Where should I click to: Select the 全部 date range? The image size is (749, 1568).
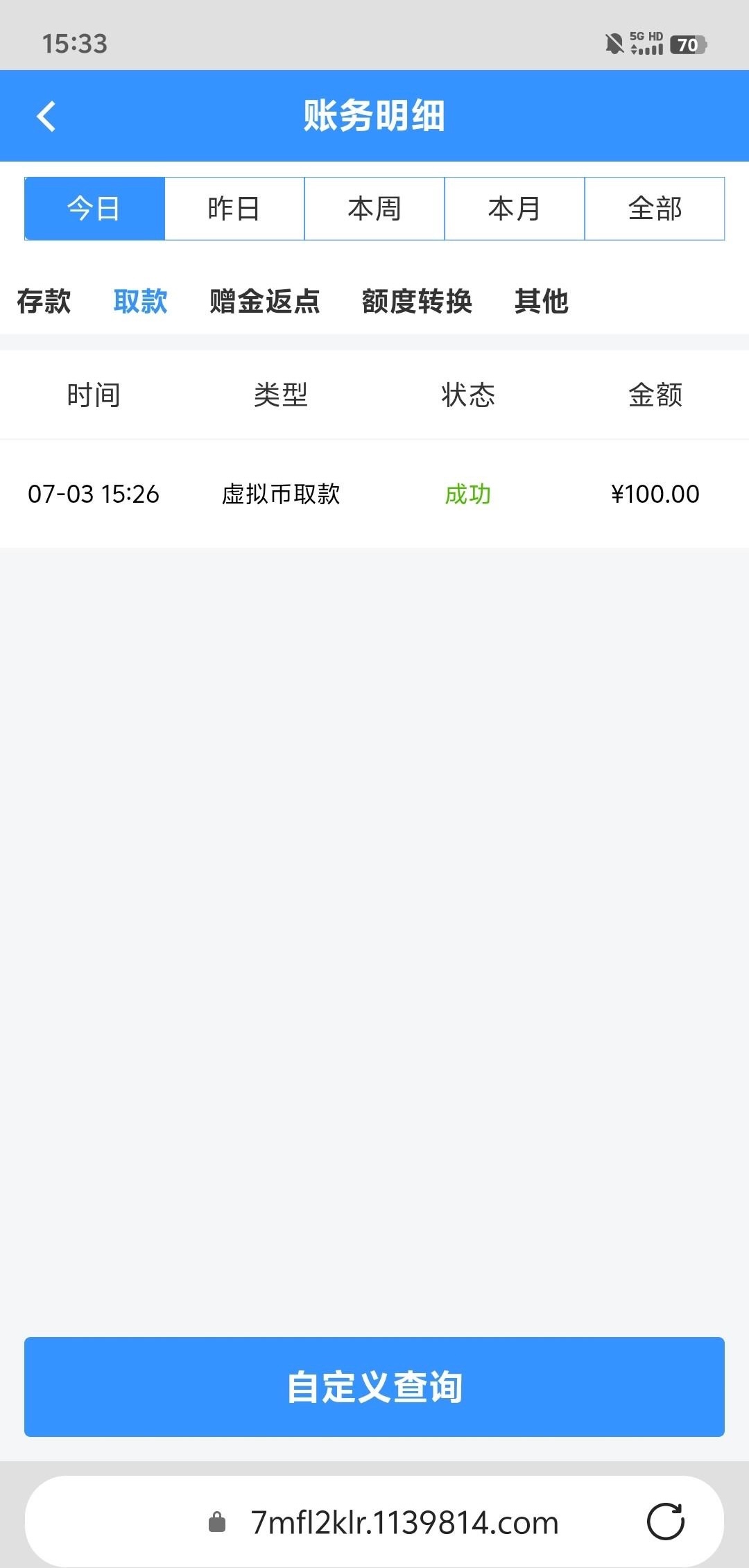[x=655, y=208]
